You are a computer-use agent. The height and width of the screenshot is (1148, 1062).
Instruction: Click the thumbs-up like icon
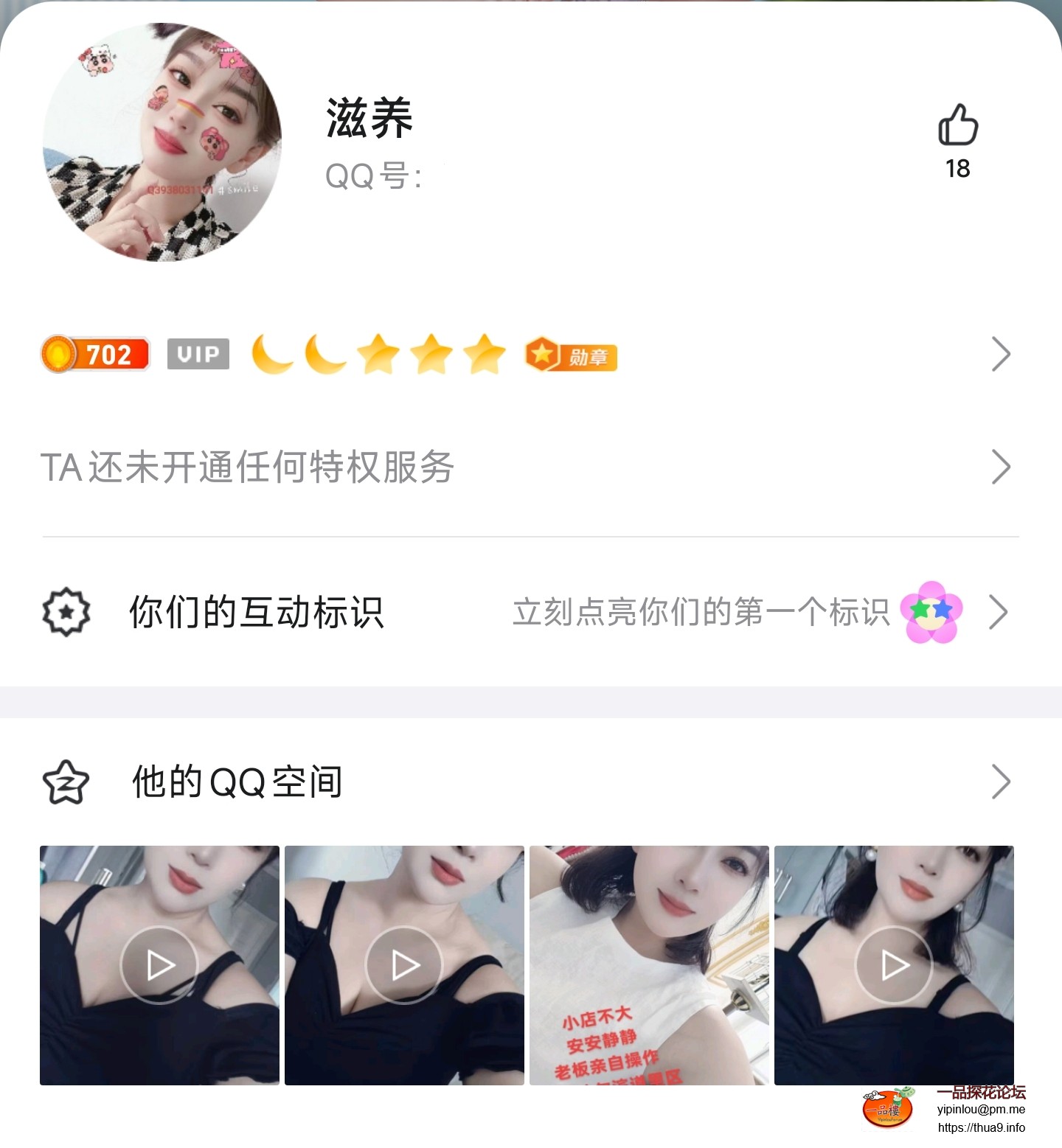[x=959, y=124]
